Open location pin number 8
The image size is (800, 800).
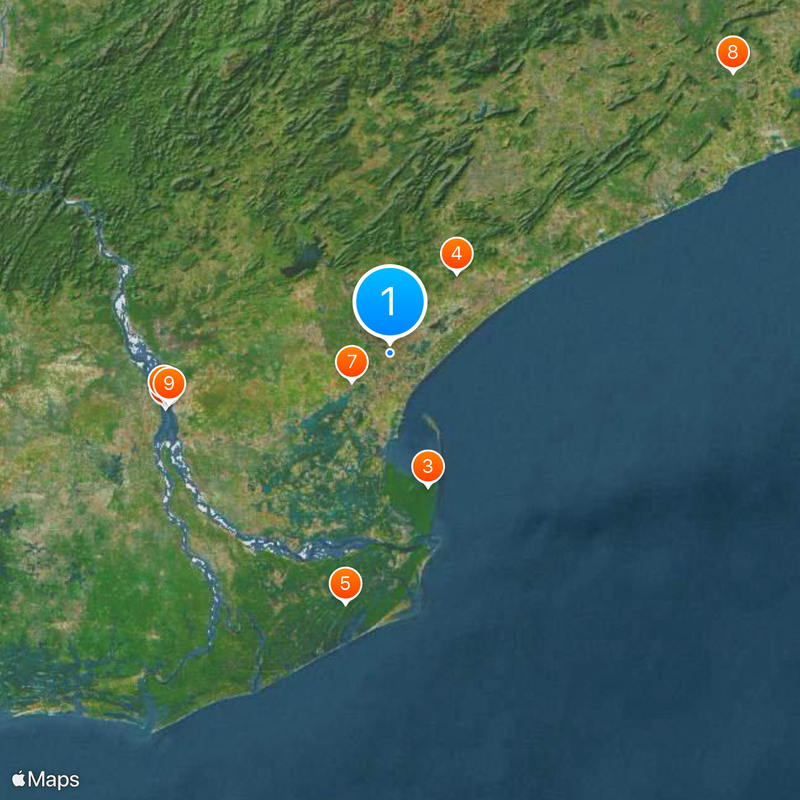[x=732, y=52]
